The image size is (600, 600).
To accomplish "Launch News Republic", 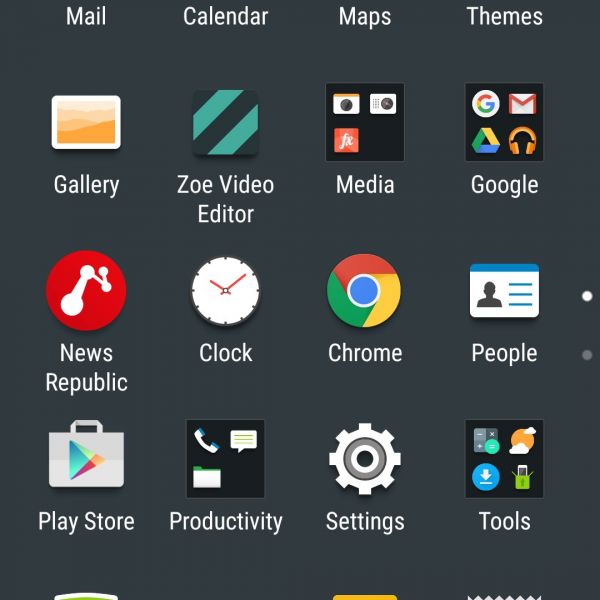I will [86, 291].
